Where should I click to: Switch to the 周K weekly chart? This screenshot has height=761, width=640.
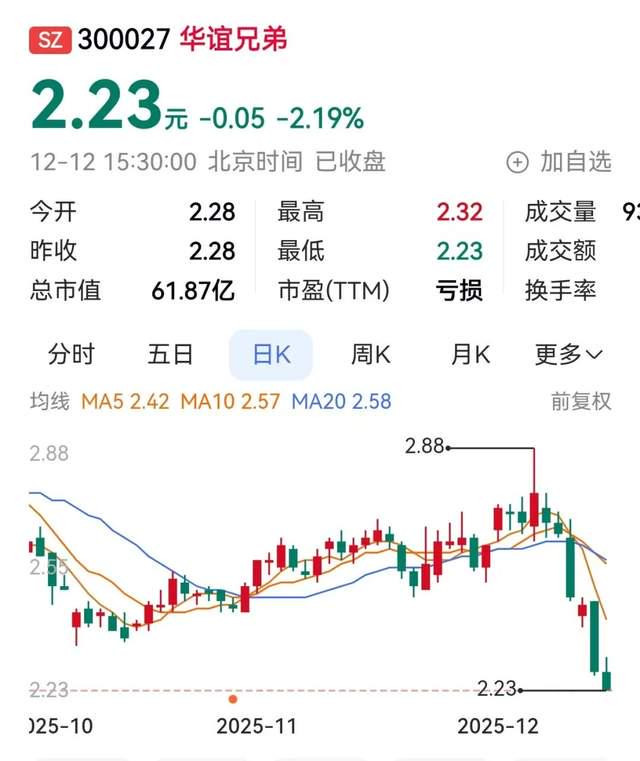tap(370, 354)
